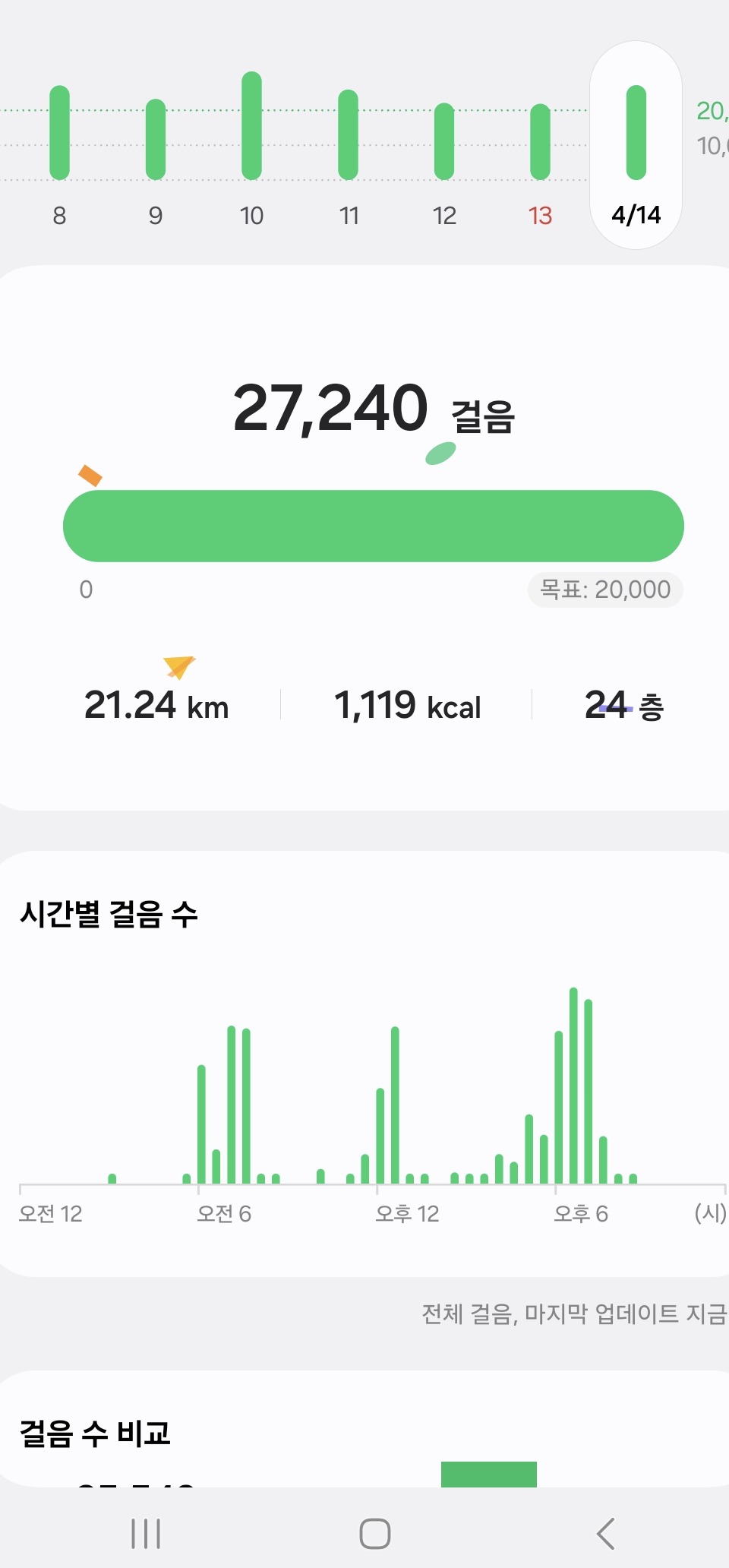Go to the home screen
The width and height of the screenshot is (729, 1568).
[x=375, y=1534]
